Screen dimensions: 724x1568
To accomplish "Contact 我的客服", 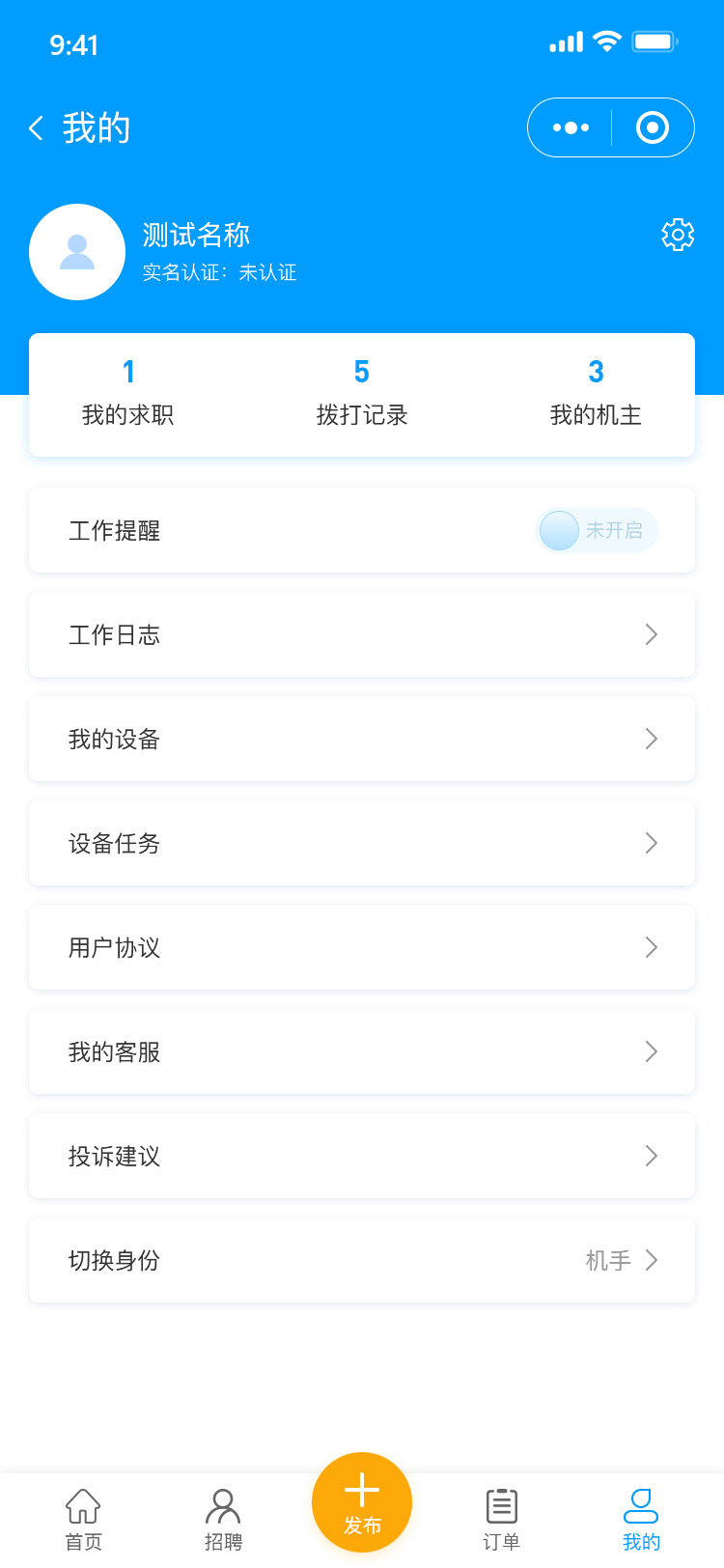I will click(x=362, y=1051).
